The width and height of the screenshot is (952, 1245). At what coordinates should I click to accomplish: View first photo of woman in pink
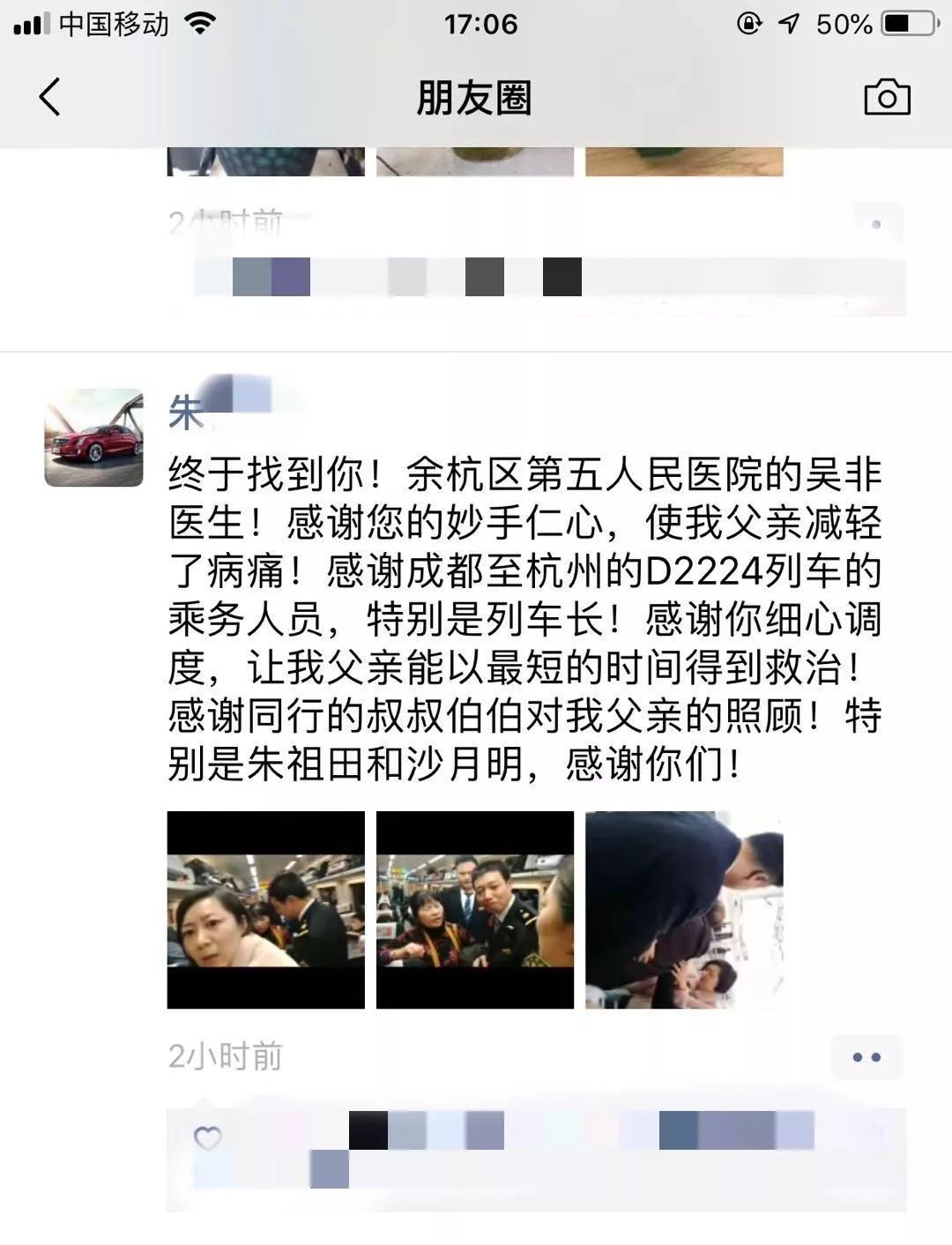pyautogui.click(x=265, y=910)
